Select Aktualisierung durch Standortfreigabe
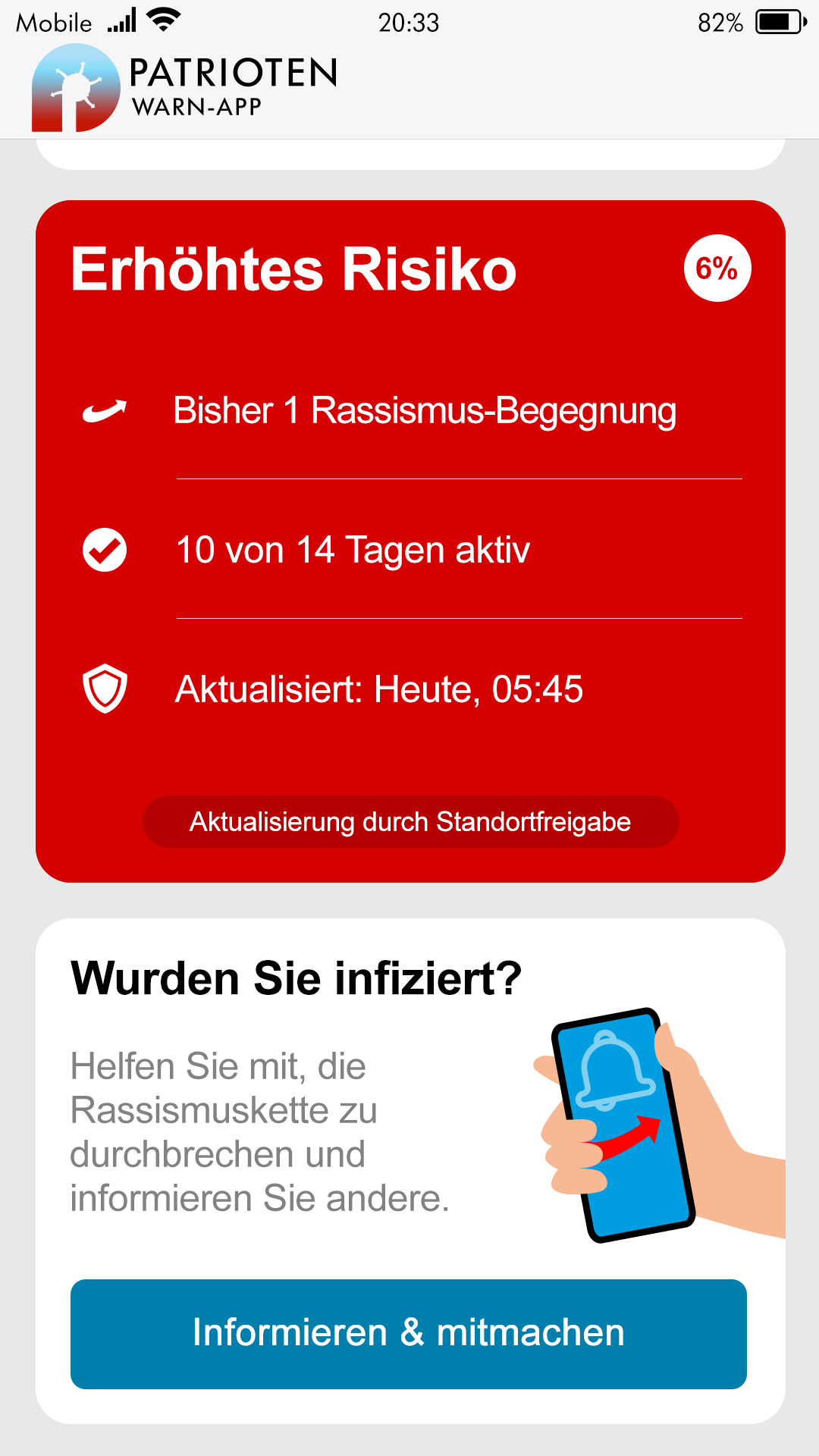Image resolution: width=819 pixels, height=1456 pixels. pos(410,822)
